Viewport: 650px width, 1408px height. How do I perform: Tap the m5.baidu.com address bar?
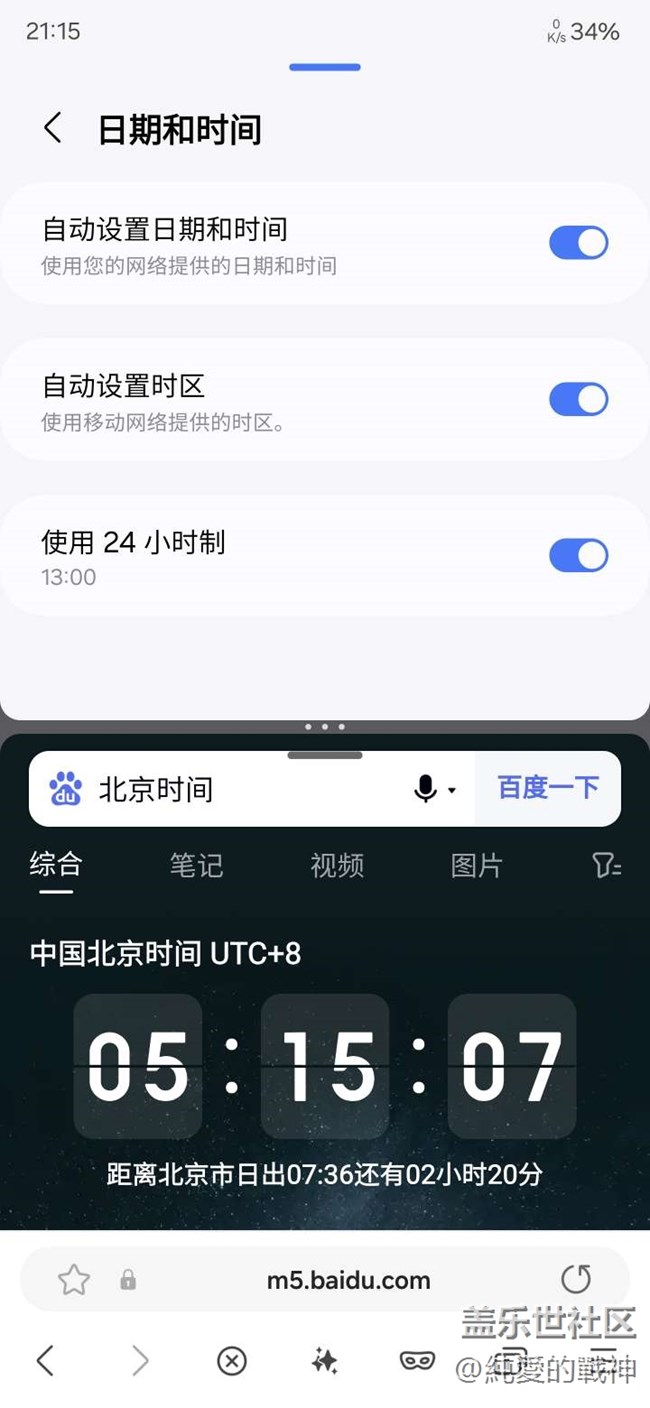[x=348, y=1279]
